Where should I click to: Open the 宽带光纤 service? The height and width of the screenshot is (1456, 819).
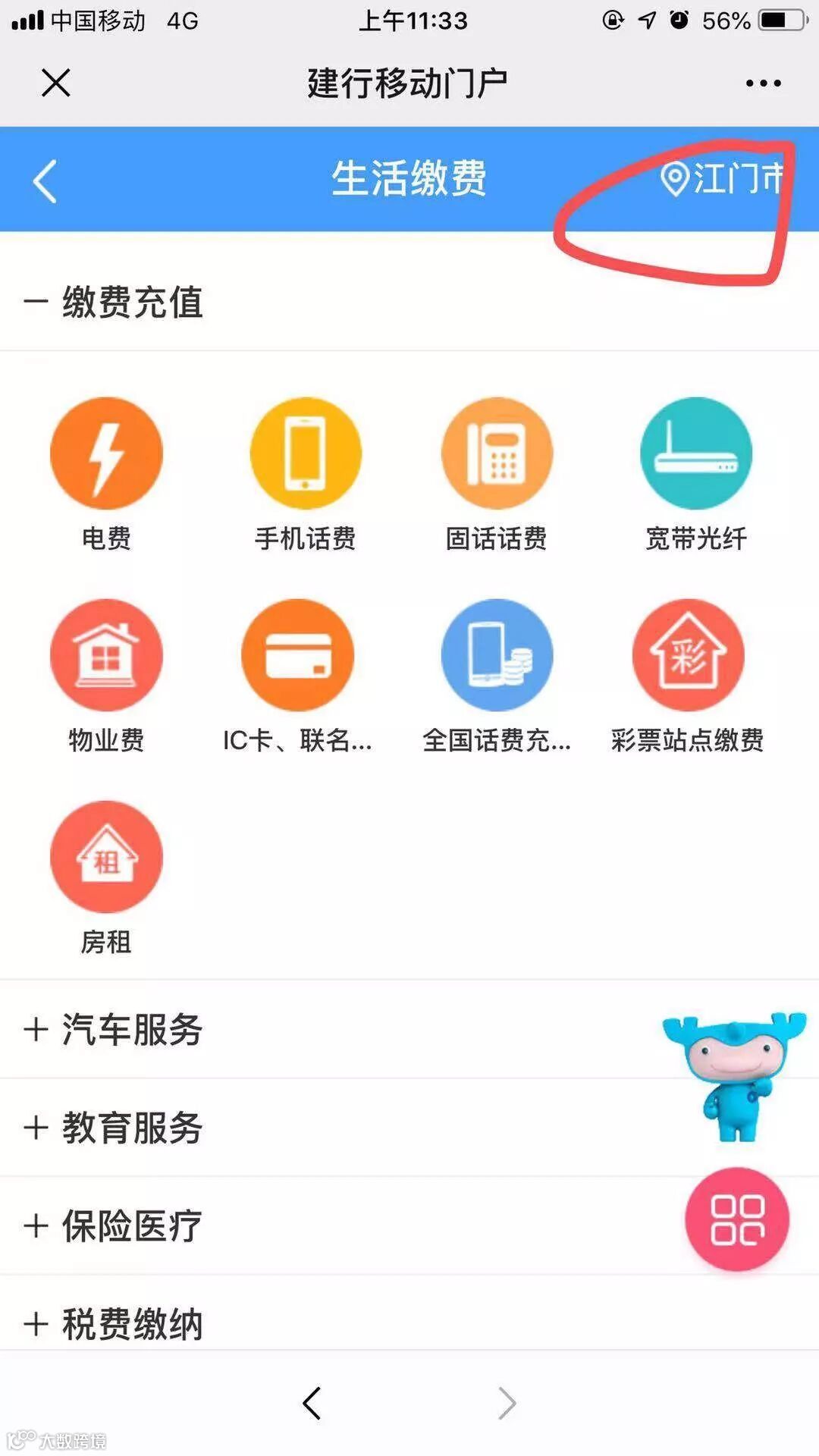coord(695,453)
